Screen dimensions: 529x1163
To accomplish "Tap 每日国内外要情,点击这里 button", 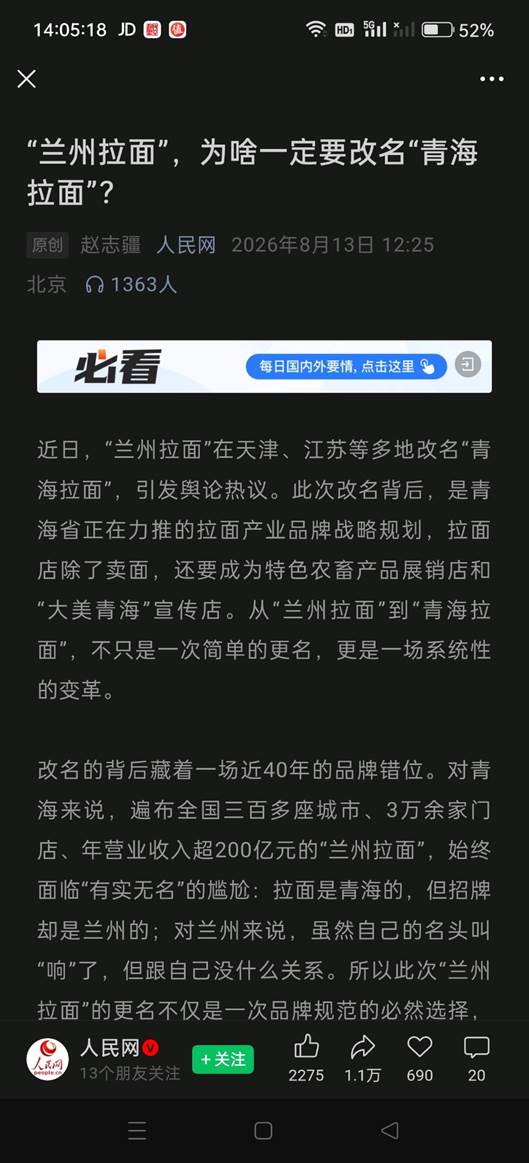I will pos(346,366).
